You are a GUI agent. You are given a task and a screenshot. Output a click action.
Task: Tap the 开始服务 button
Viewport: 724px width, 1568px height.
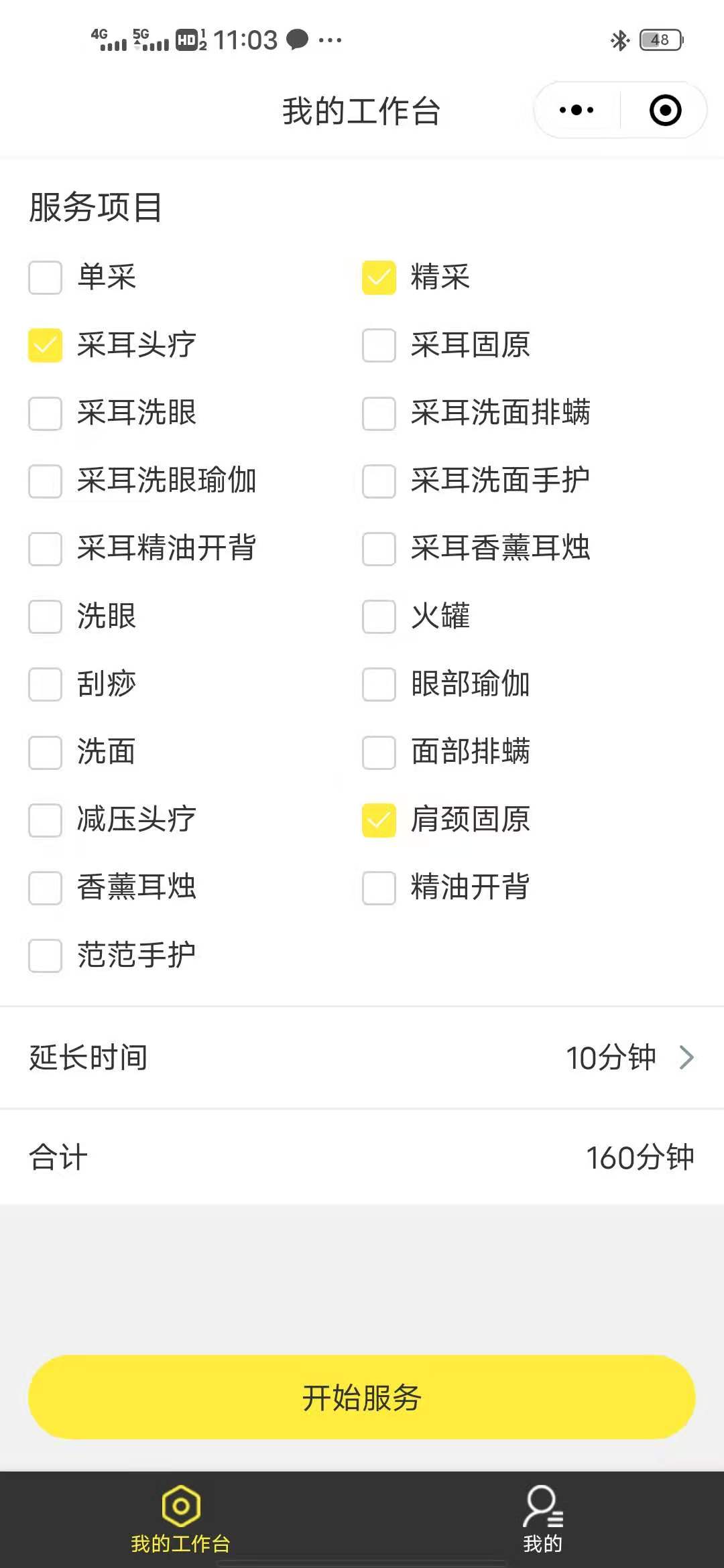click(362, 1397)
